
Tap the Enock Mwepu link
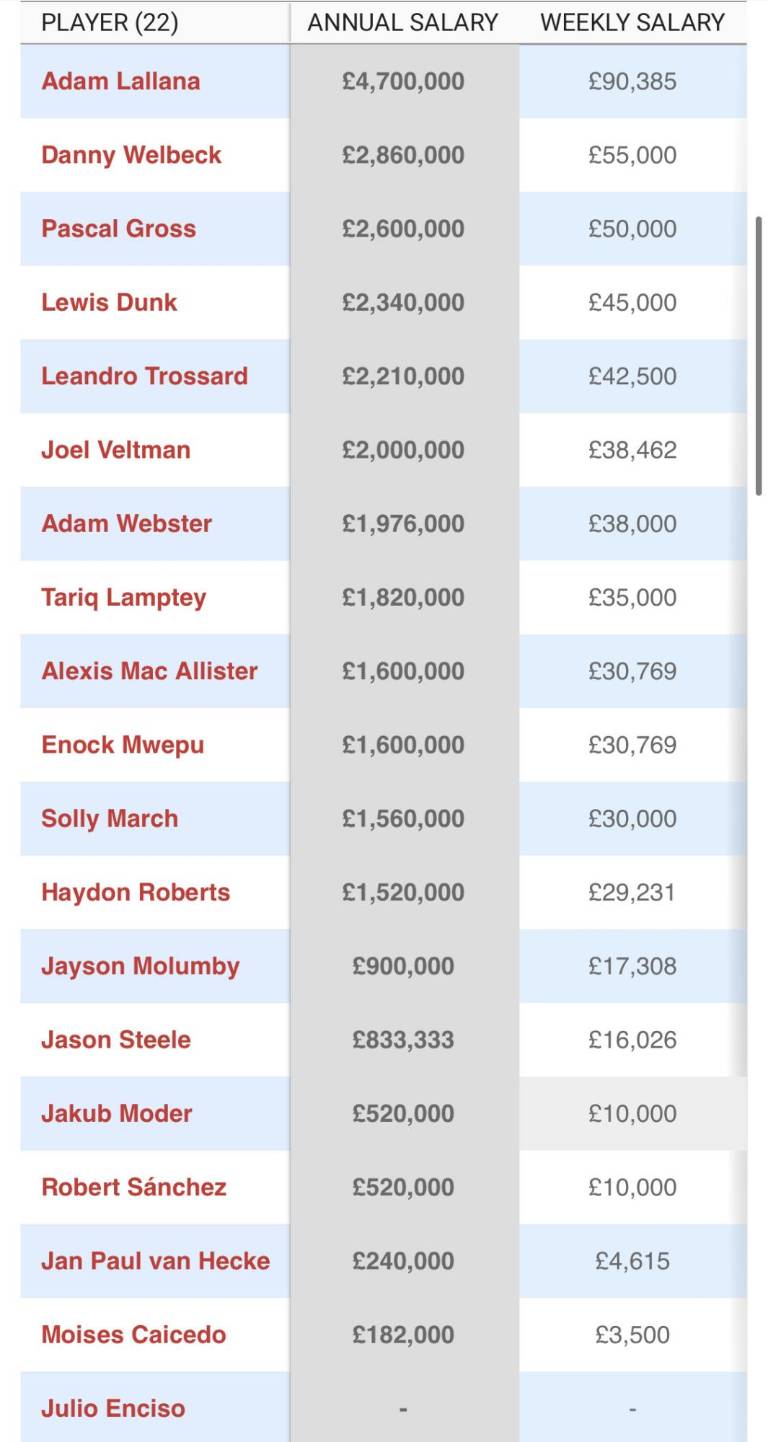(122, 745)
